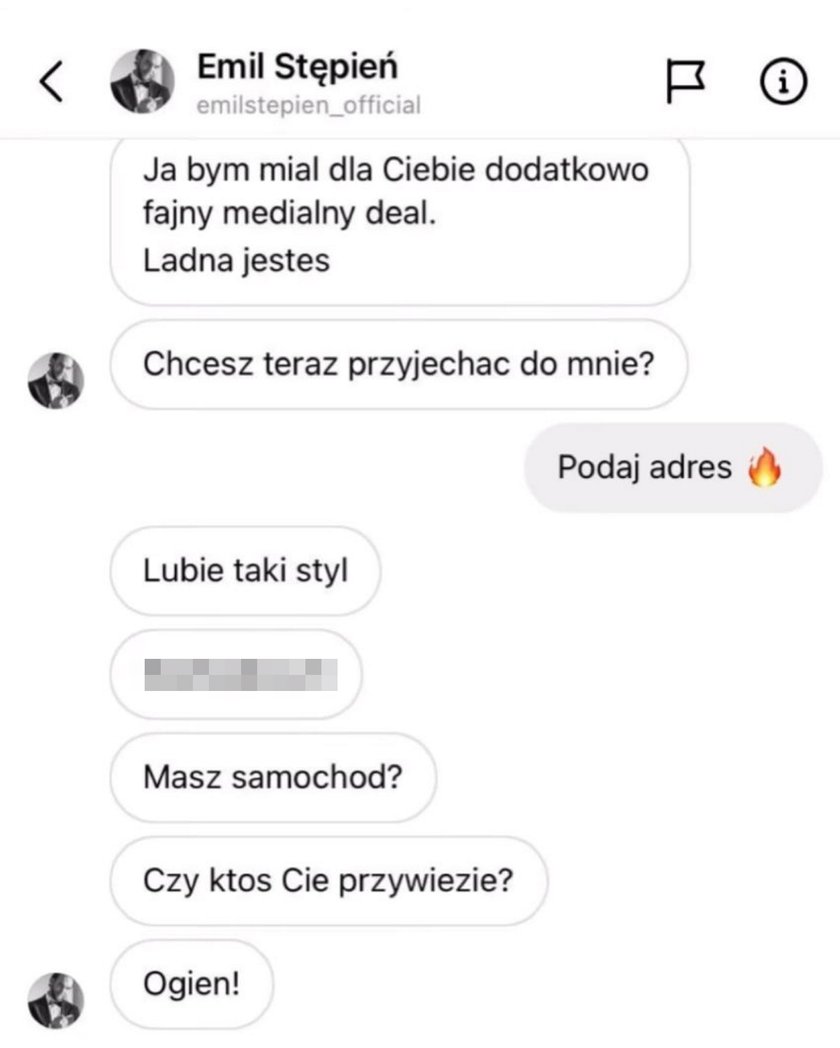Open Emil Stępień's profile from header
This screenshot has width=840, height=1048.
(x=296, y=69)
